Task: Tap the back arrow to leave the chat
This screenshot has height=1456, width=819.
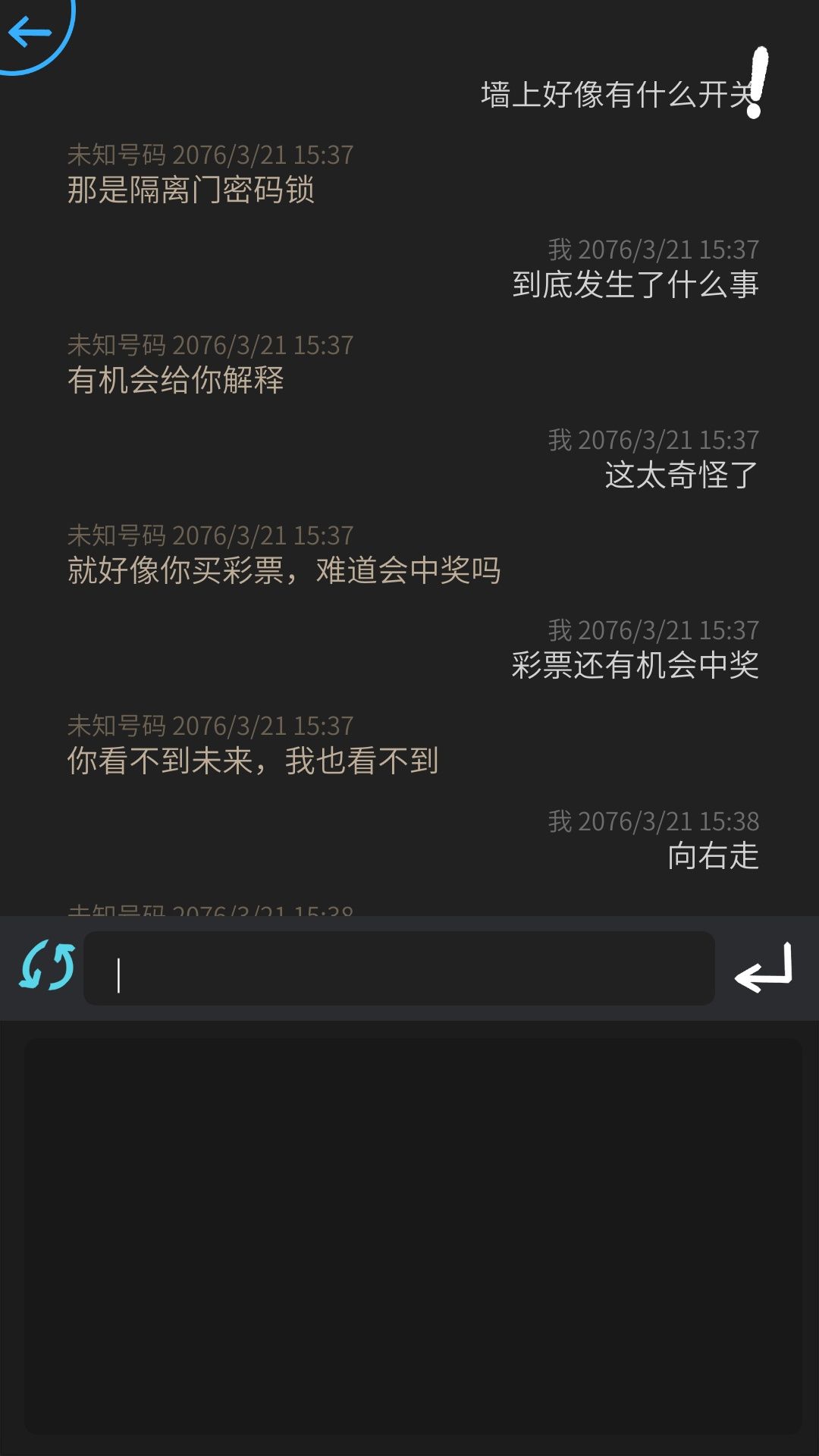Action: [30, 32]
